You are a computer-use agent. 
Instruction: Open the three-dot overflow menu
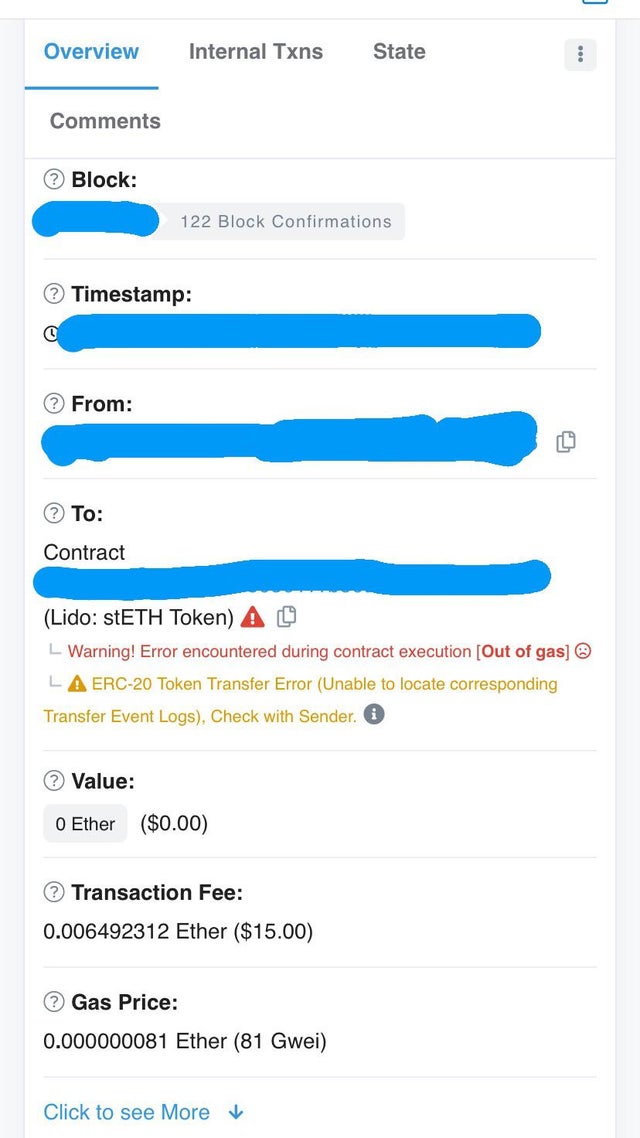coord(580,54)
